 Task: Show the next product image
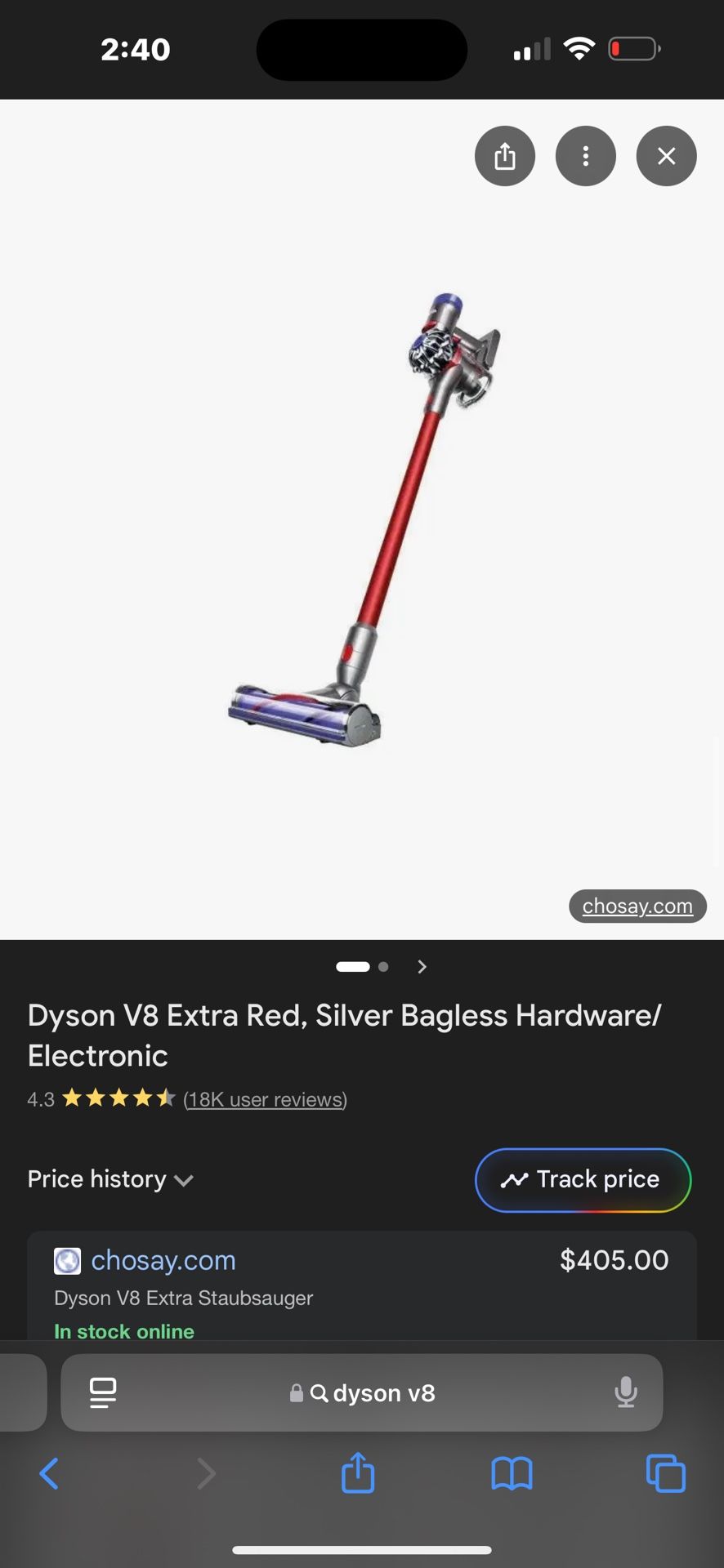point(422,967)
